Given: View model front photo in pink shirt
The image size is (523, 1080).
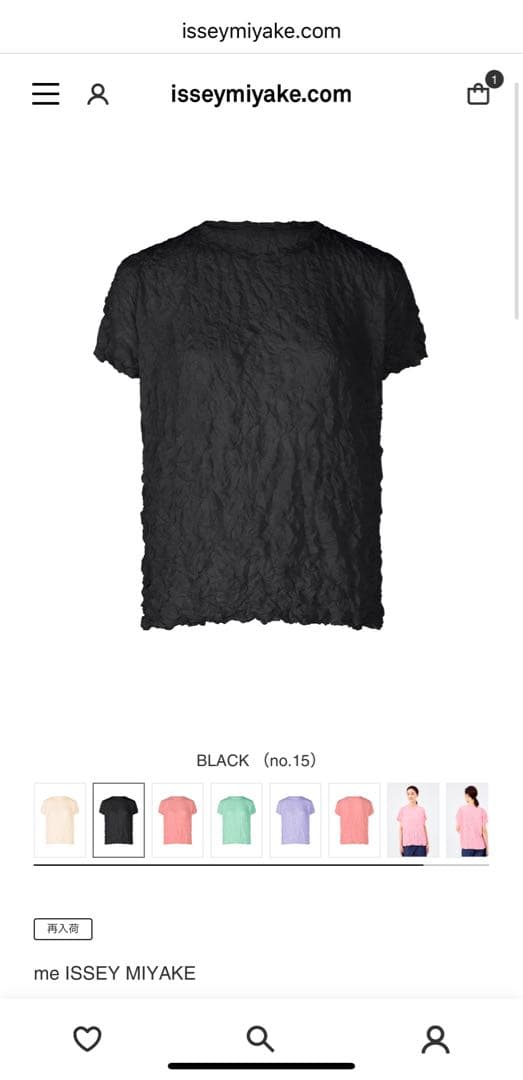Looking at the screenshot, I should [413, 820].
